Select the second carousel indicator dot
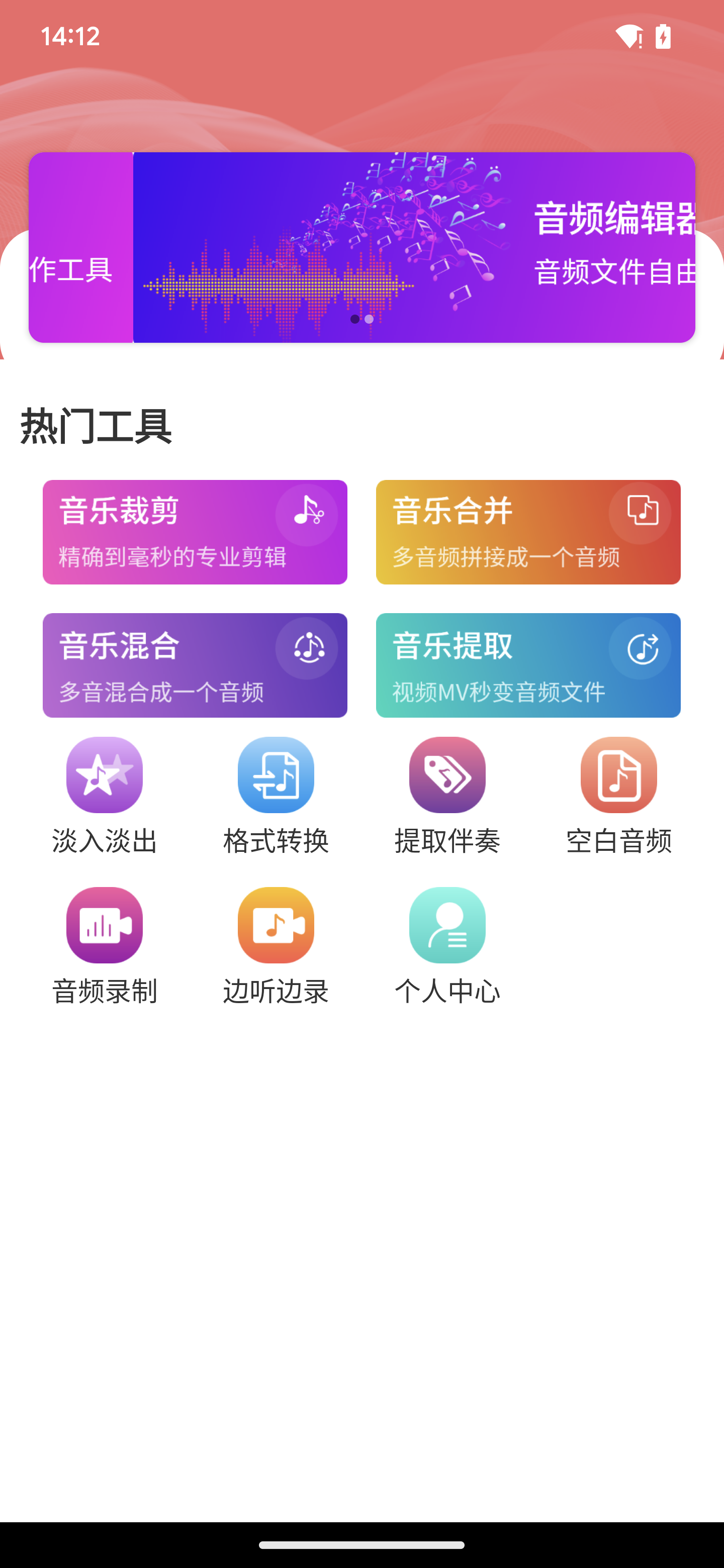The height and width of the screenshot is (1568, 724). [x=370, y=319]
